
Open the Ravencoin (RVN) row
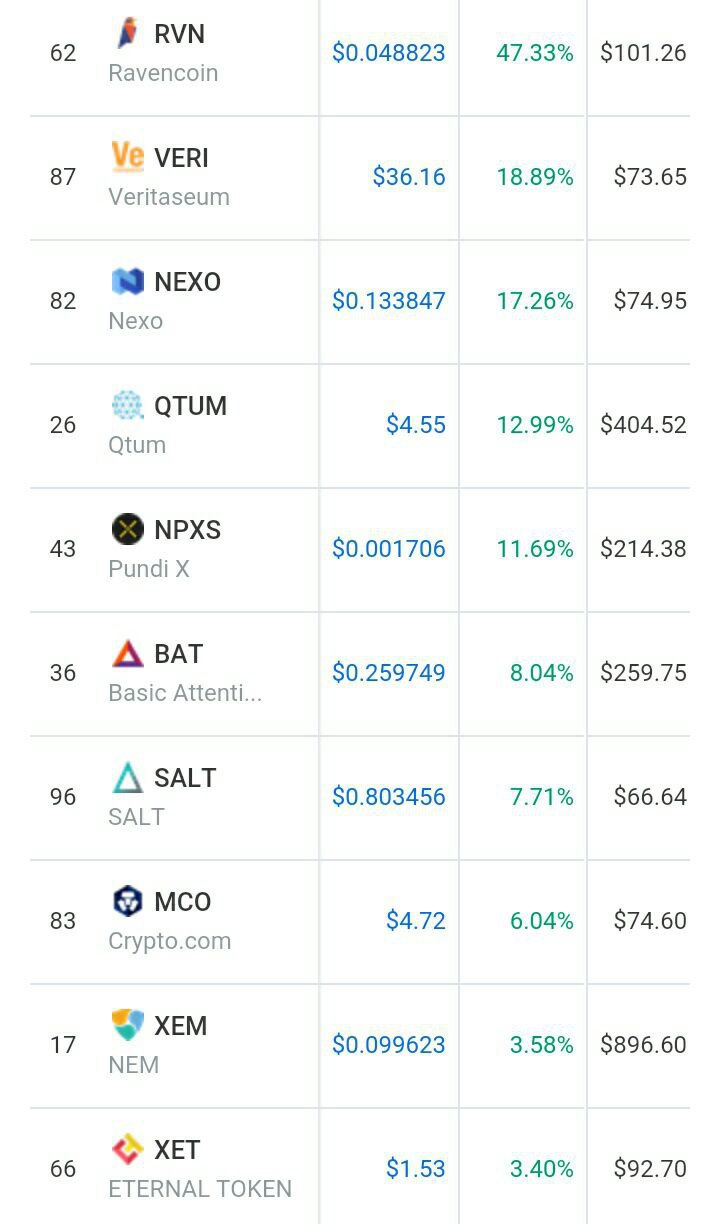[x=360, y=53]
